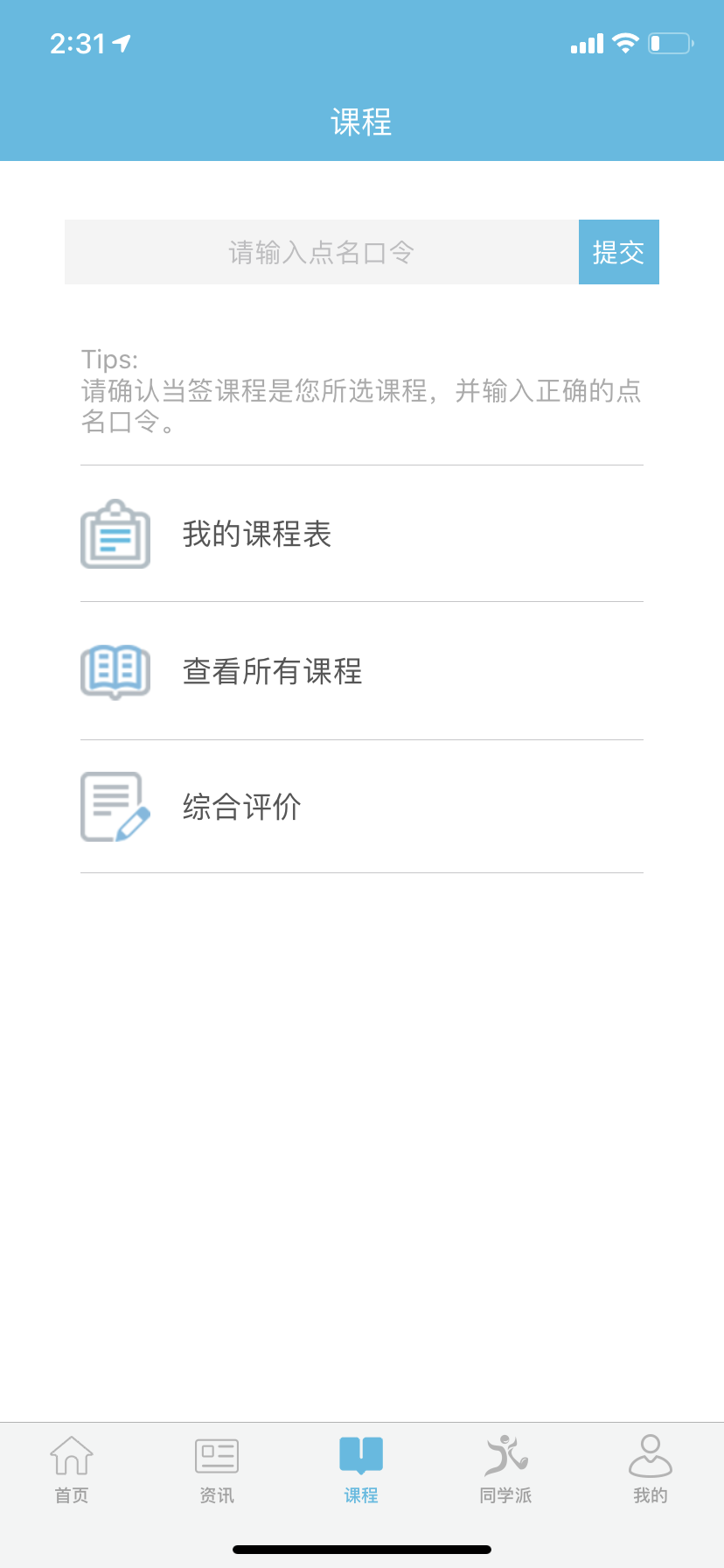Tap the 课程 book tab icon

click(362, 1452)
